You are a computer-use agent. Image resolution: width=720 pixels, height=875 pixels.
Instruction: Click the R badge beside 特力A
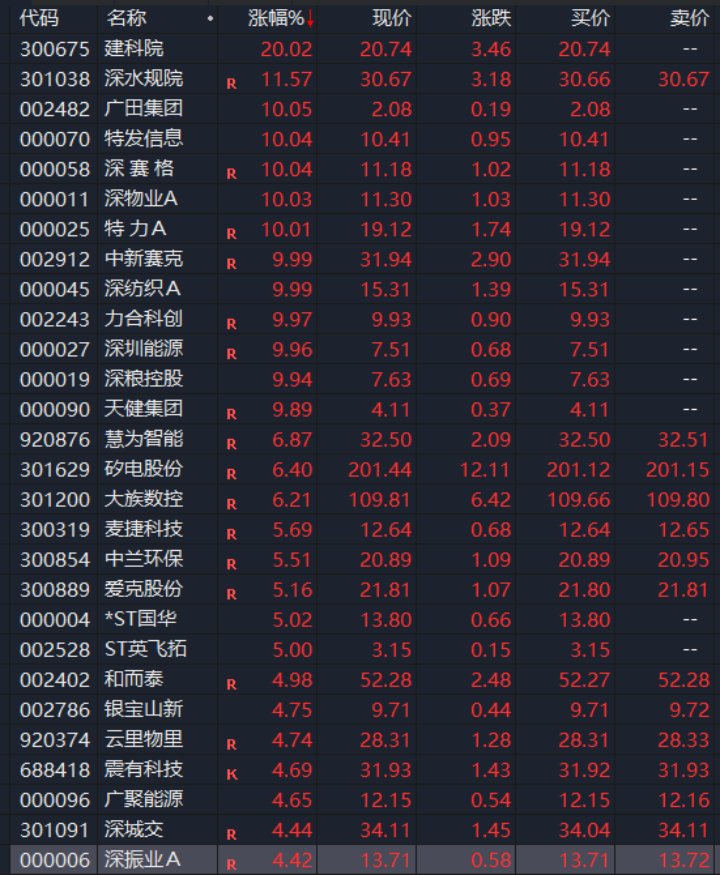[231, 231]
